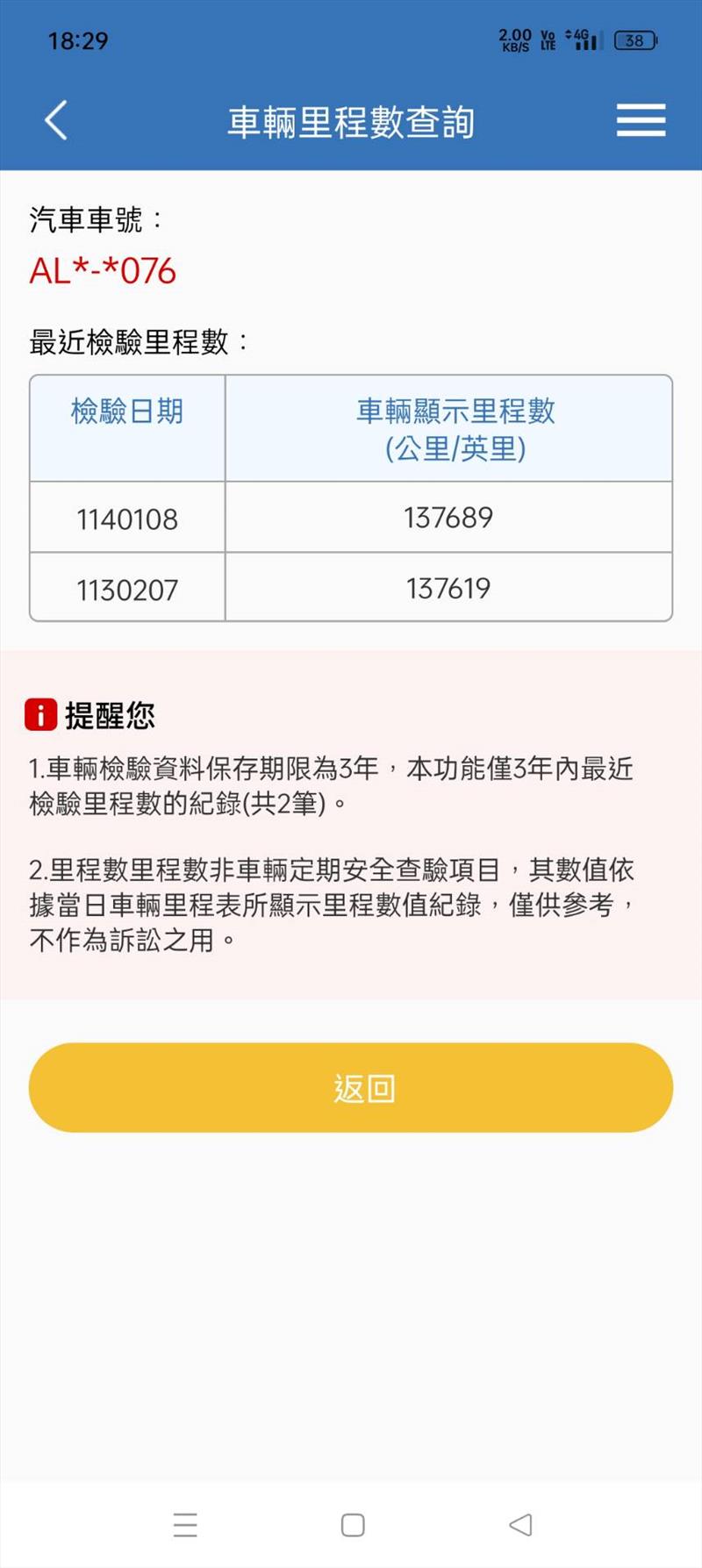Viewport: 702px width, 1568px height.
Task: Tap the yellow 返回 button
Action: (351, 1087)
